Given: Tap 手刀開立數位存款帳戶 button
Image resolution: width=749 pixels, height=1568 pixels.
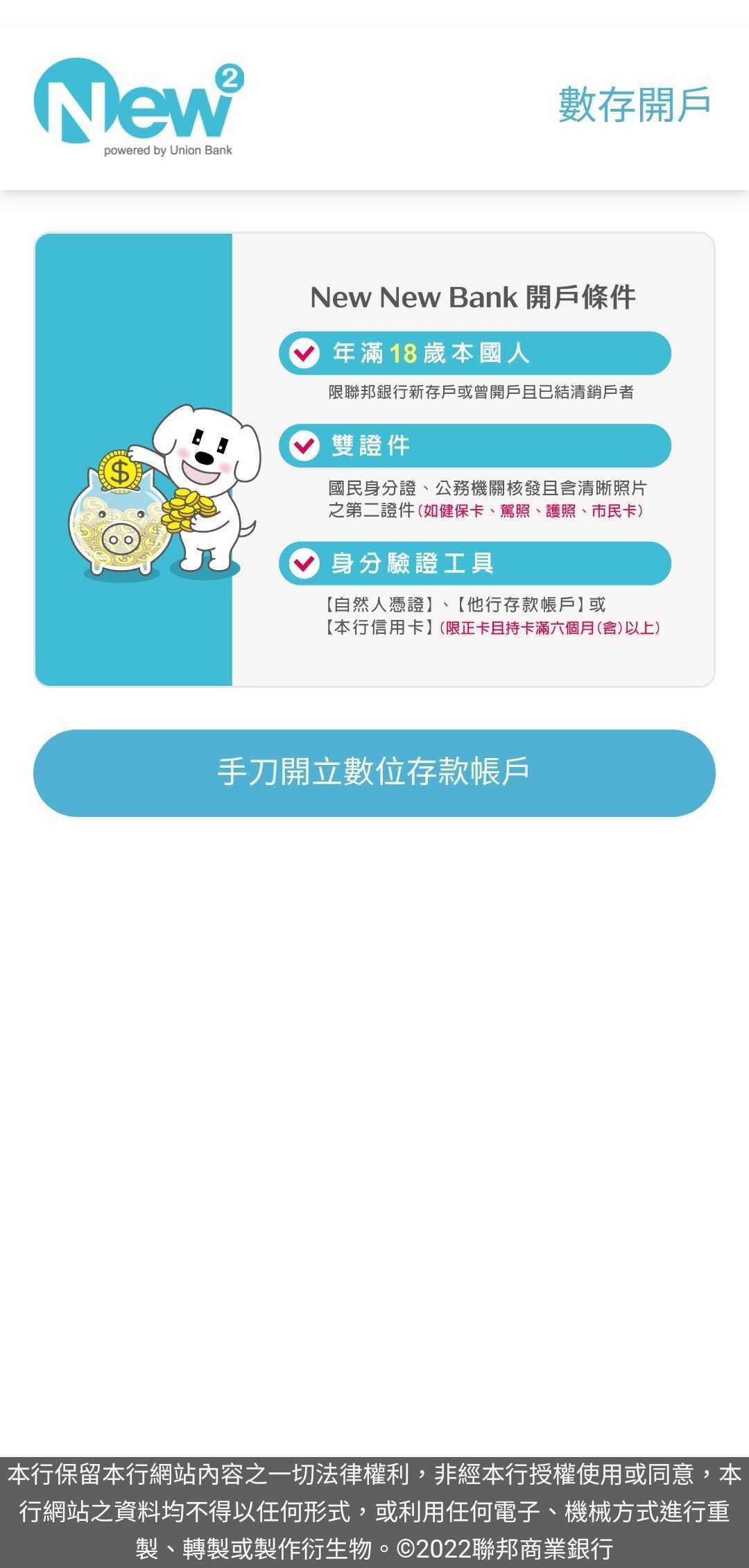Looking at the screenshot, I should (x=374, y=773).
